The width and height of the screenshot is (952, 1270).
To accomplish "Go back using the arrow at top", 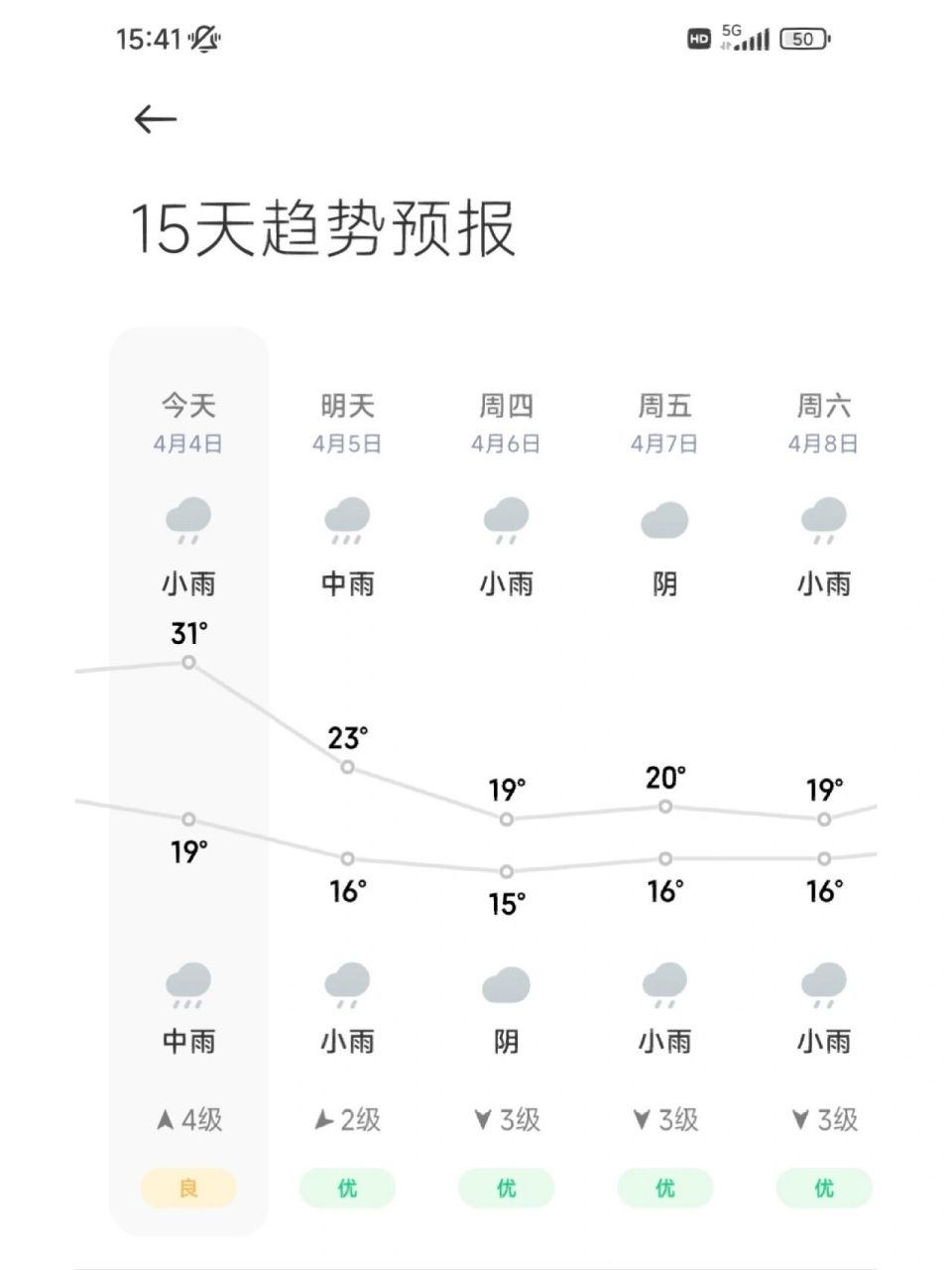I will point(154,119).
